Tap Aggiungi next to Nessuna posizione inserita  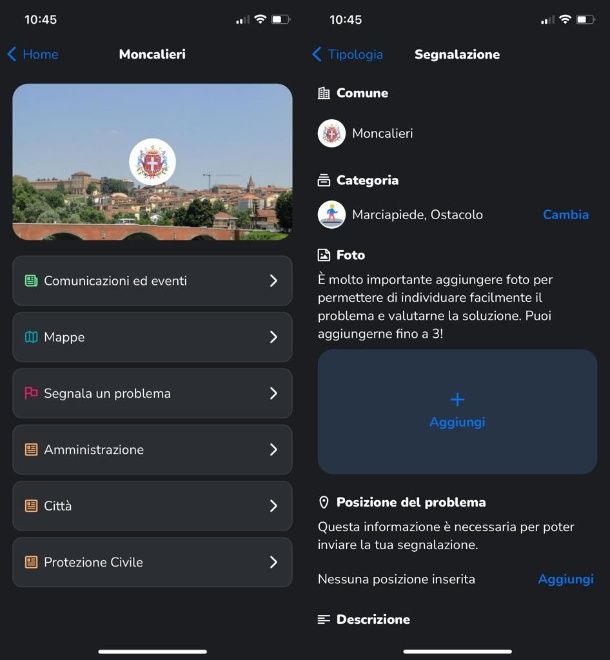tap(565, 579)
